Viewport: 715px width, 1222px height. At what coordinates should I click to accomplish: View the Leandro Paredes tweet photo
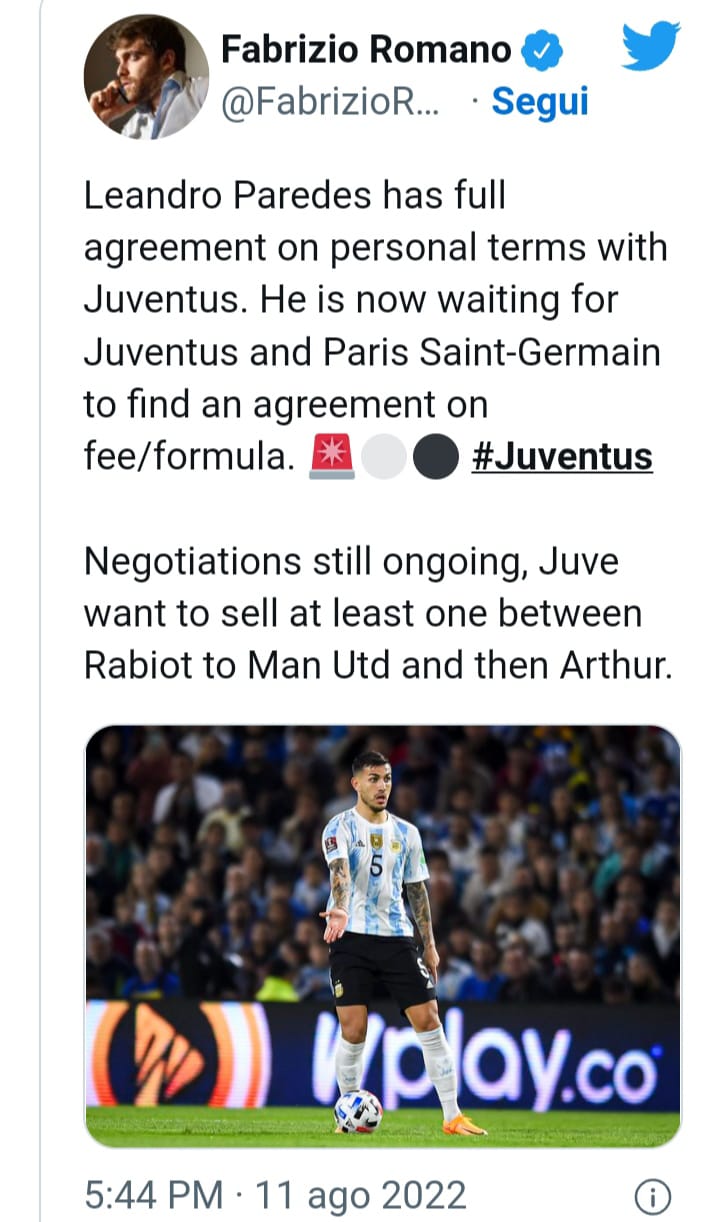pos(382,935)
